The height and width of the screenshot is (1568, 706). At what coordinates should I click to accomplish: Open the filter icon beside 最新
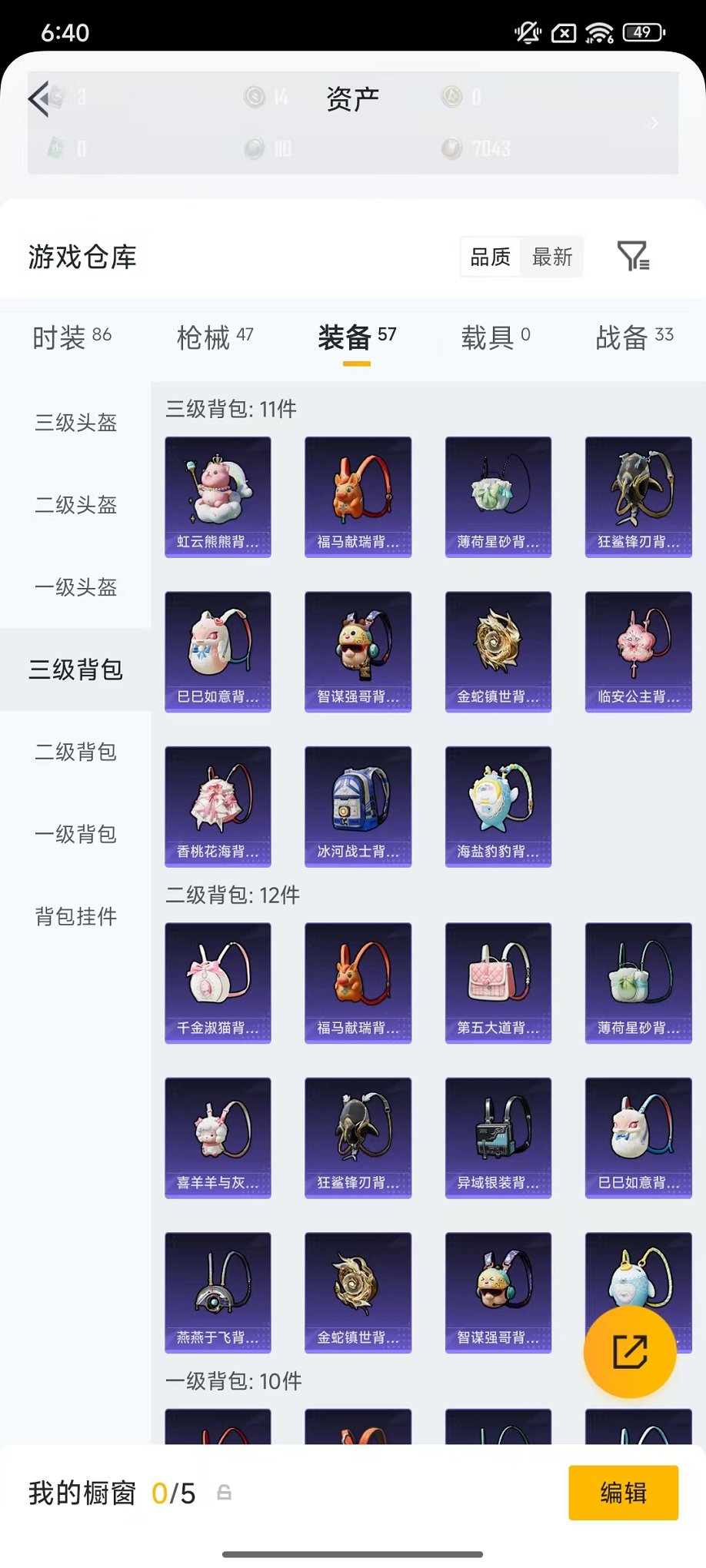coord(633,256)
